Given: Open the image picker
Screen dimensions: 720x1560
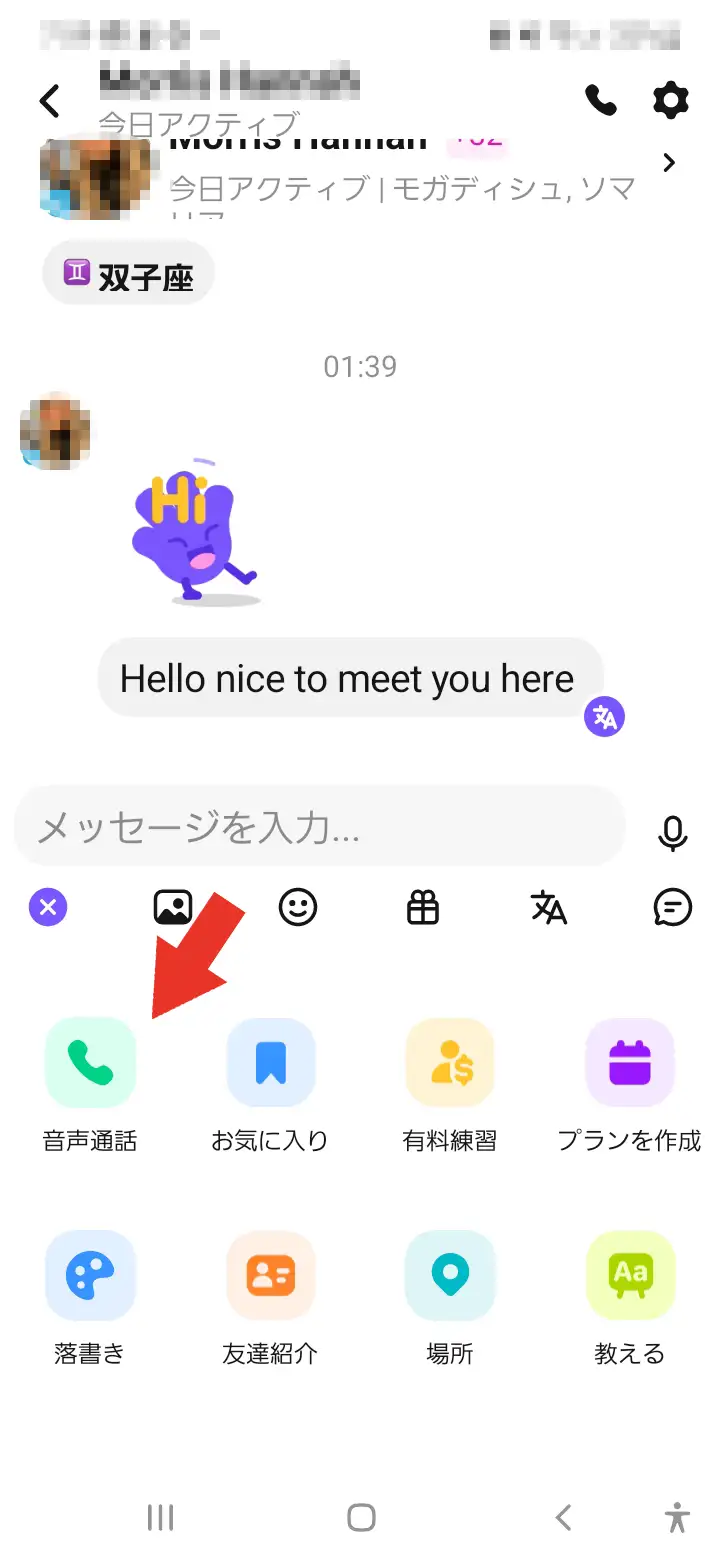Looking at the screenshot, I should click(x=173, y=908).
